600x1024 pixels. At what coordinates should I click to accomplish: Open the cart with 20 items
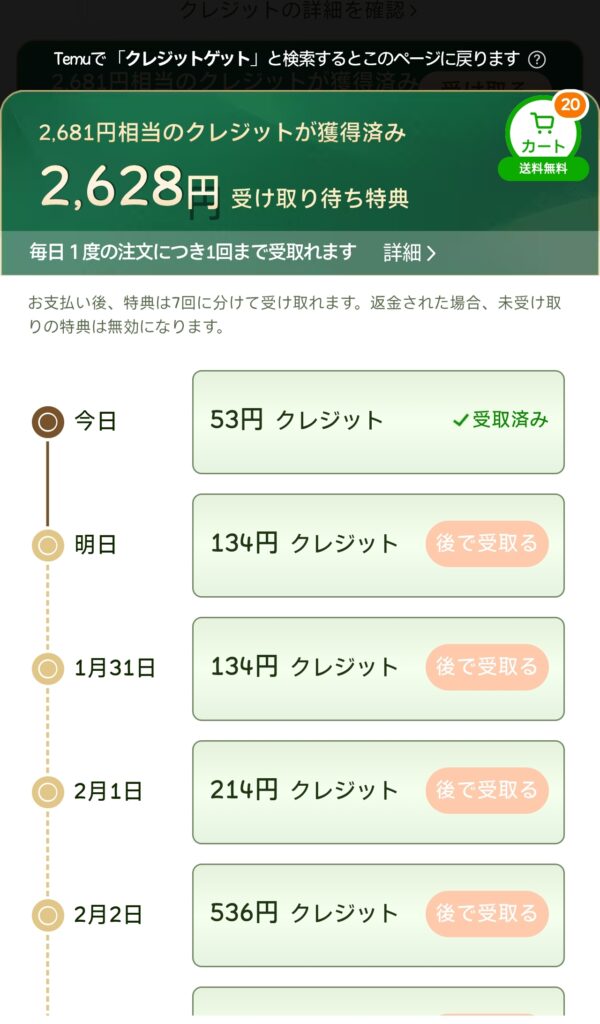coord(543,133)
